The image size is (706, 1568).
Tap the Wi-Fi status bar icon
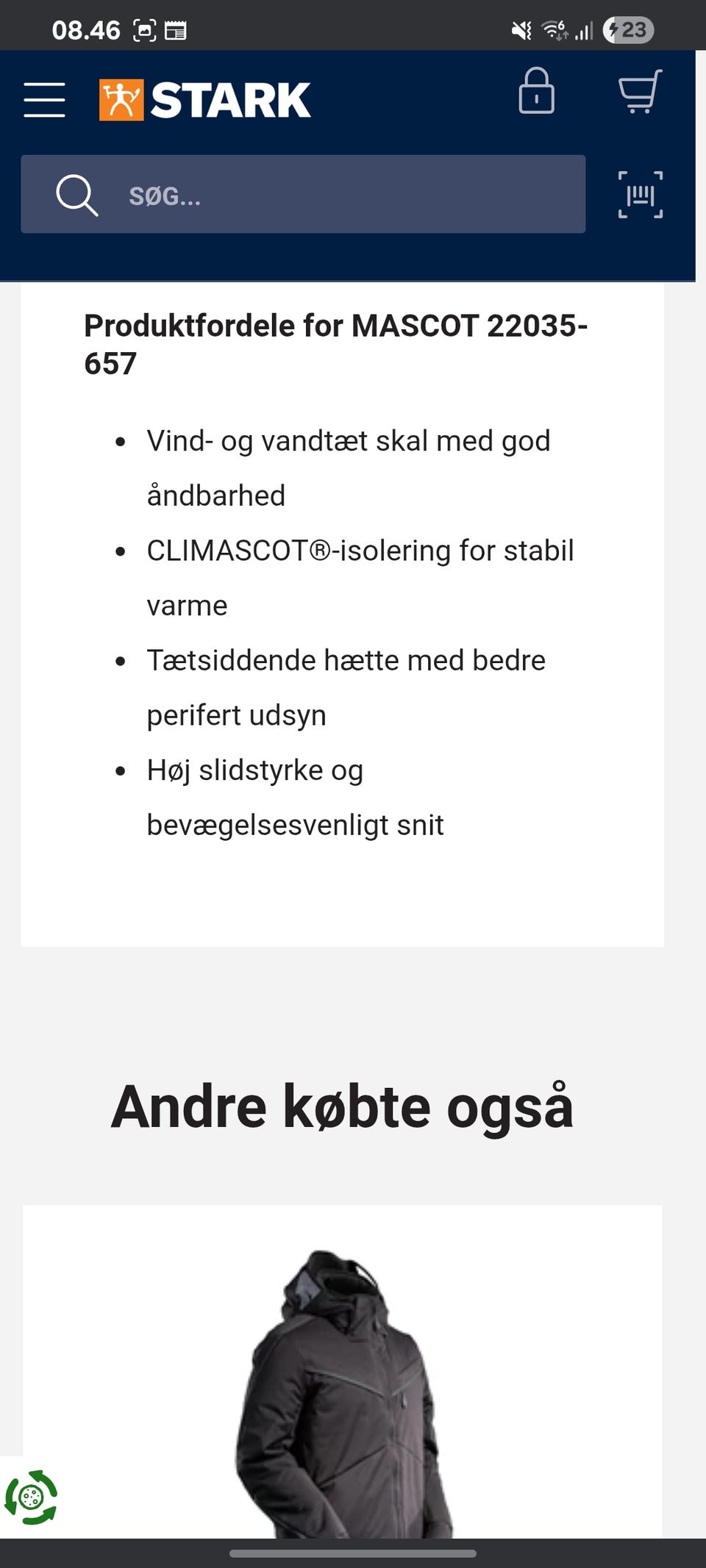tap(552, 29)
